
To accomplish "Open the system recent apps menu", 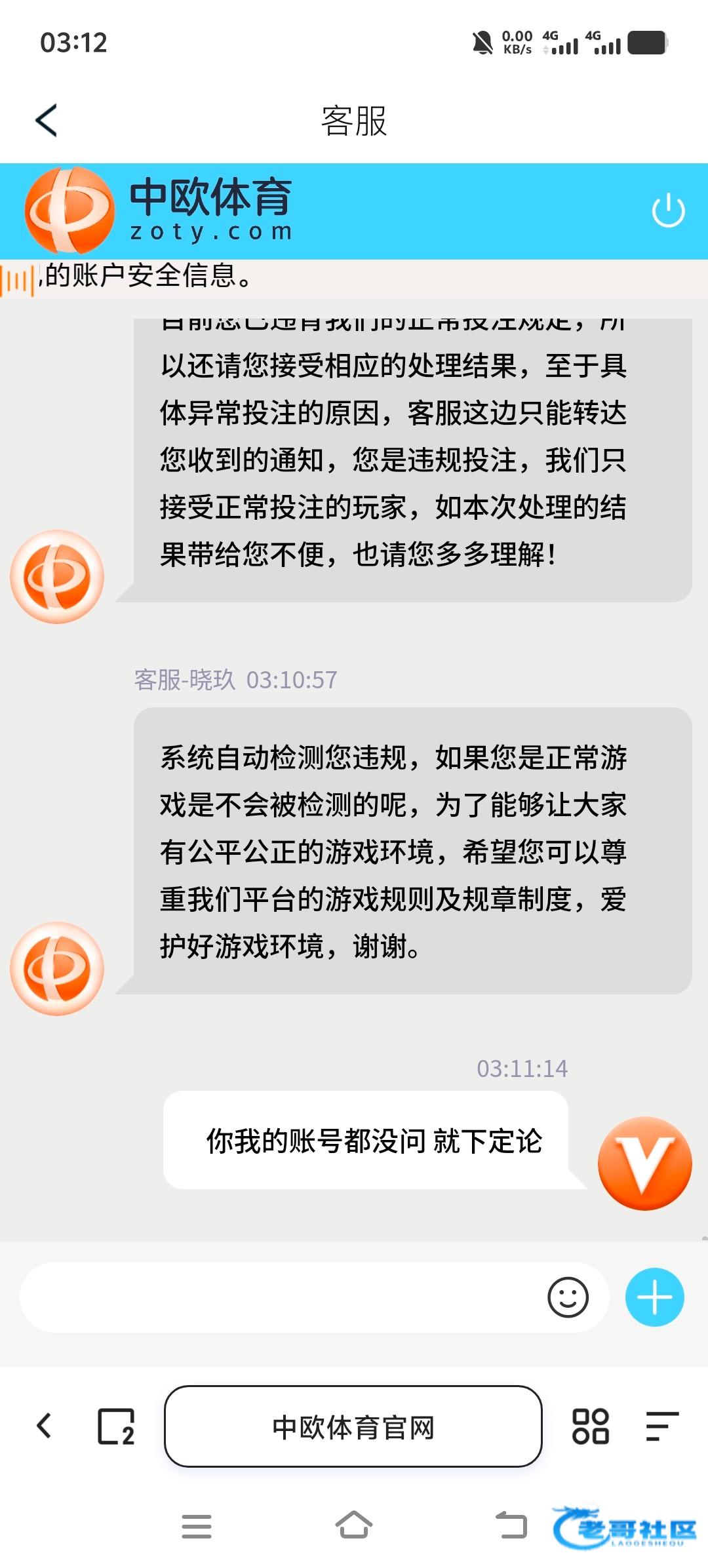I will [x=197, y=1526].
